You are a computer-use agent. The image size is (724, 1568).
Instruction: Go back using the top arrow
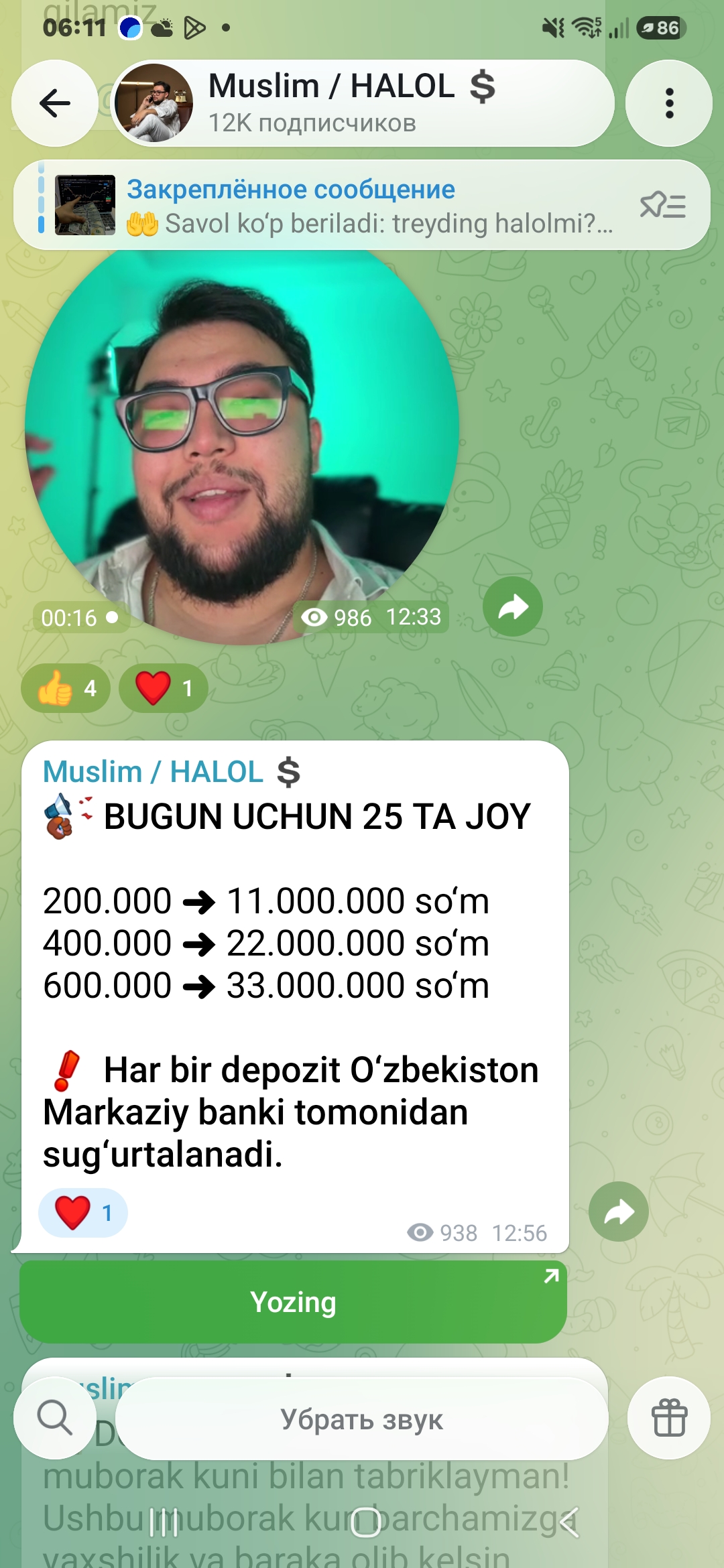[x=55, y=103]
